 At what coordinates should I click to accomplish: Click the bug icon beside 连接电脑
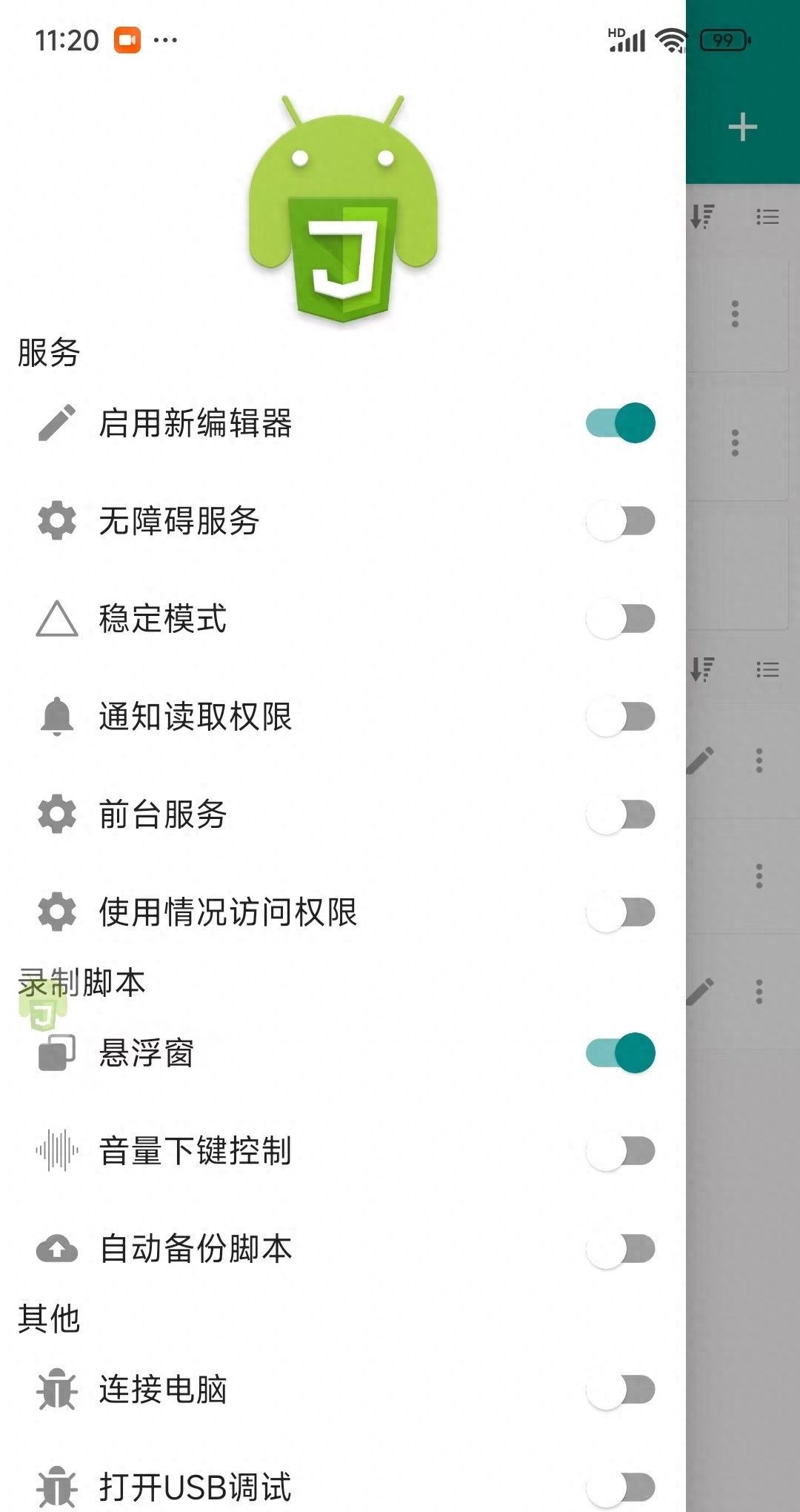pos(58,1391)
